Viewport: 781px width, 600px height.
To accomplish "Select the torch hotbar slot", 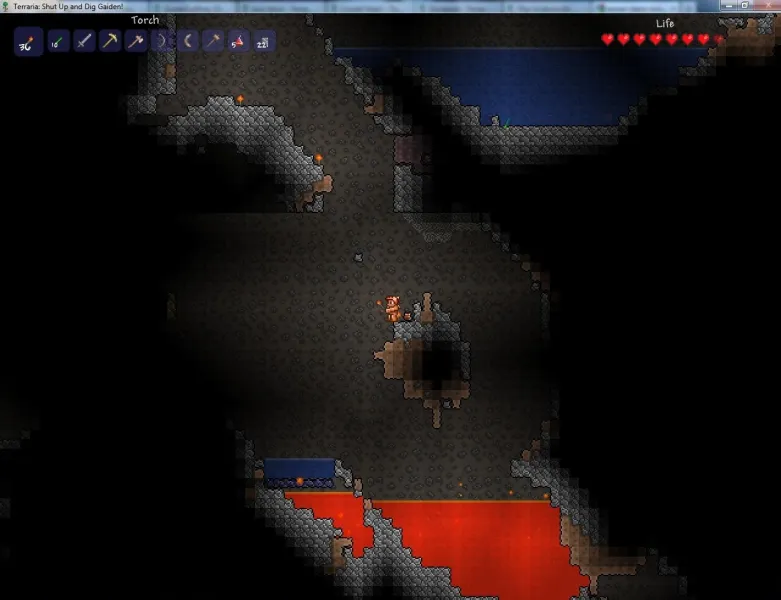I will click(x=28, y=42).
